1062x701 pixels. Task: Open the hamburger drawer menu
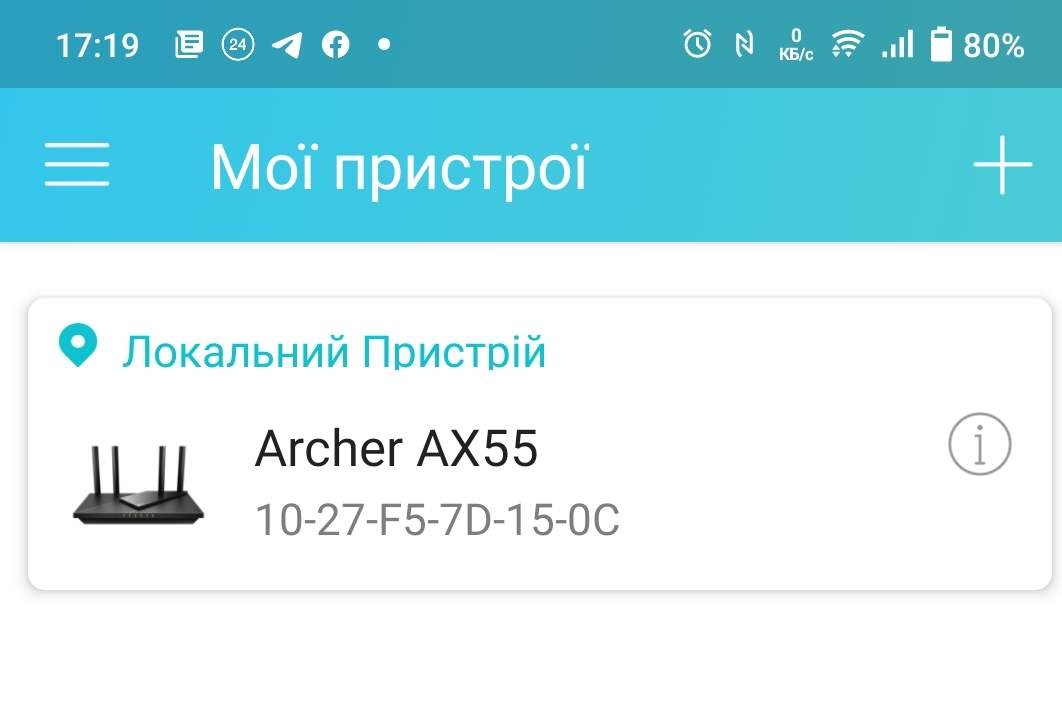tap(77, 165)
